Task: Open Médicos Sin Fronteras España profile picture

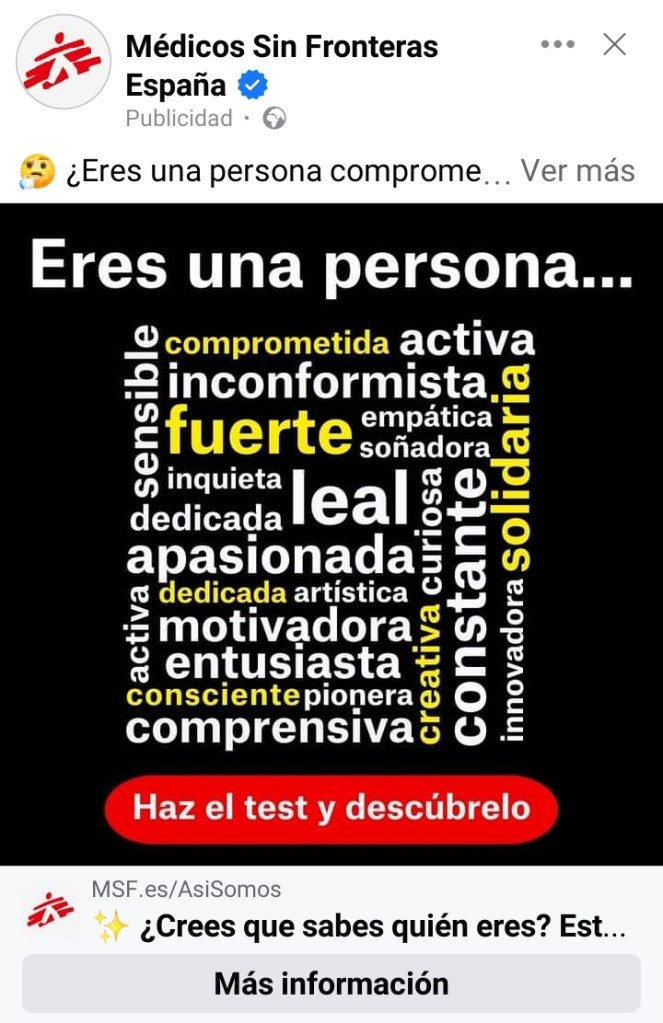Action: pos(63,62)
